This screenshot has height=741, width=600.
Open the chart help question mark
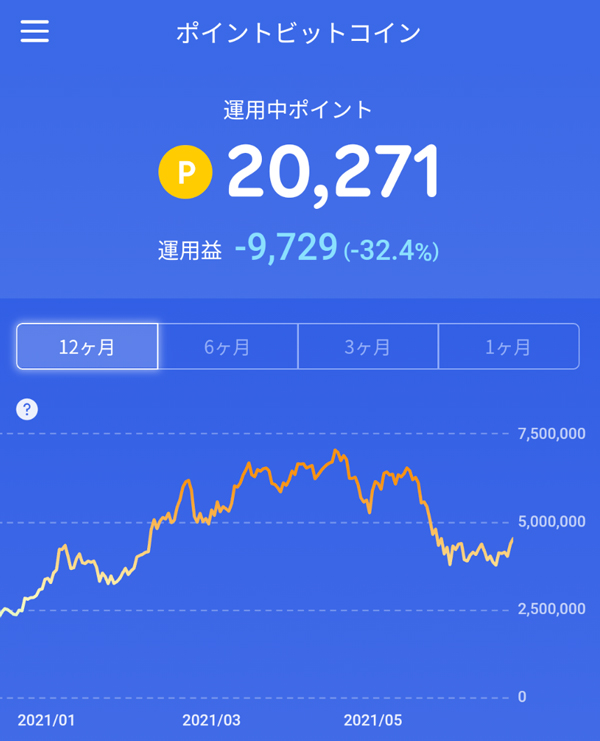[27, 409]
